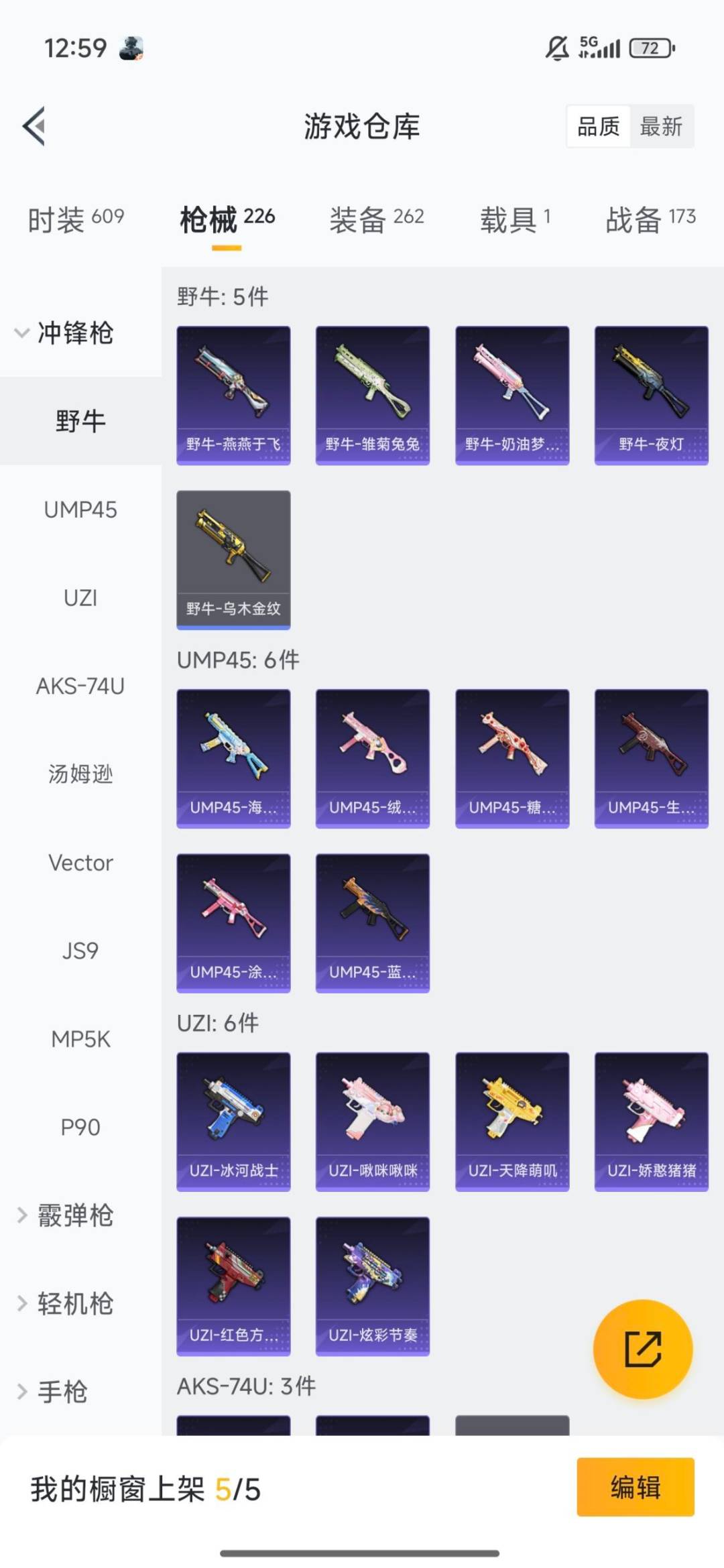
Task: Switch sorting to 最新
Action: coord(660,127)
